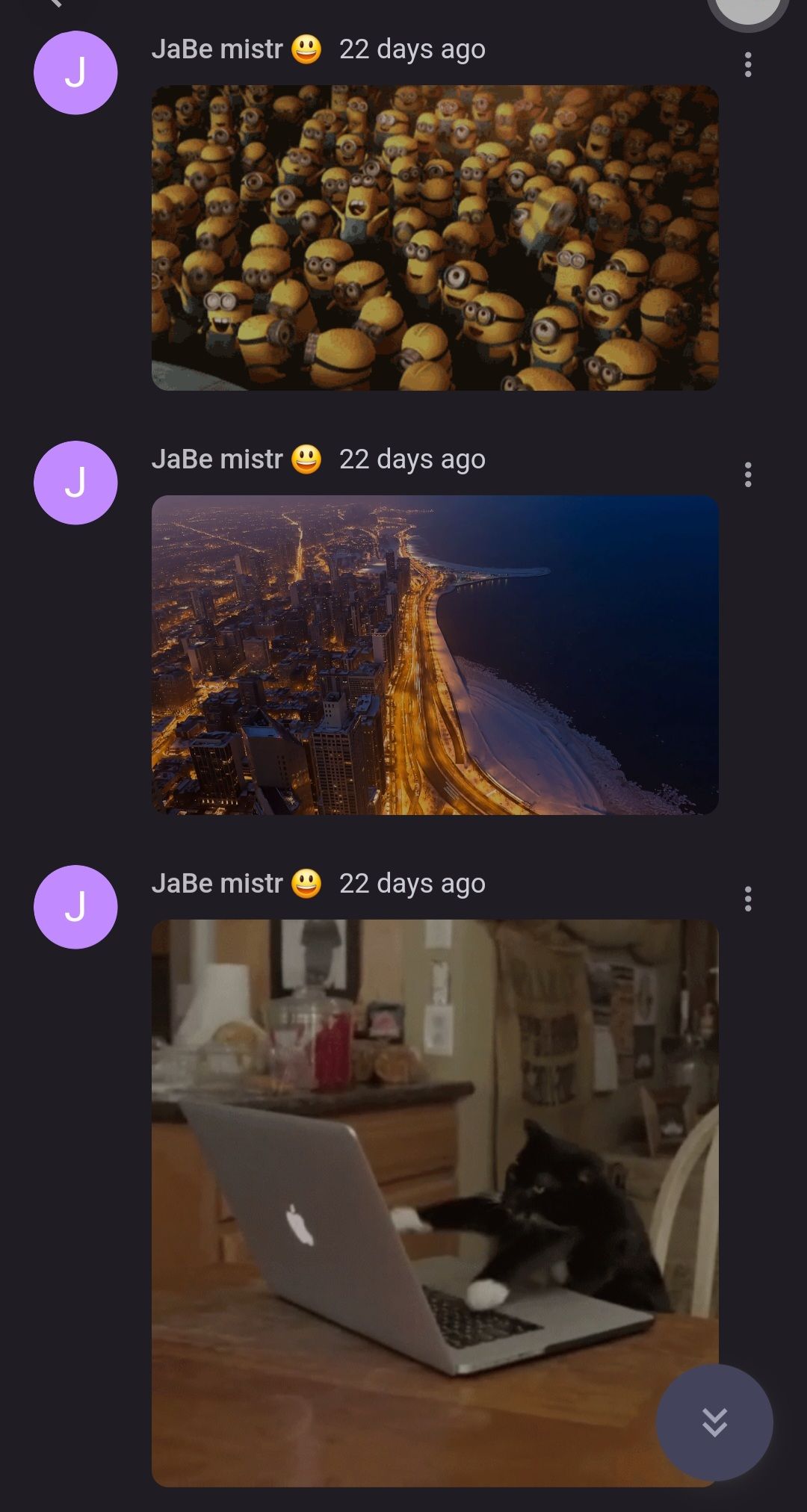Screen dimensions: 807x1512
Task: Jump to the latest messages
Action: [x=714, y=1422]
